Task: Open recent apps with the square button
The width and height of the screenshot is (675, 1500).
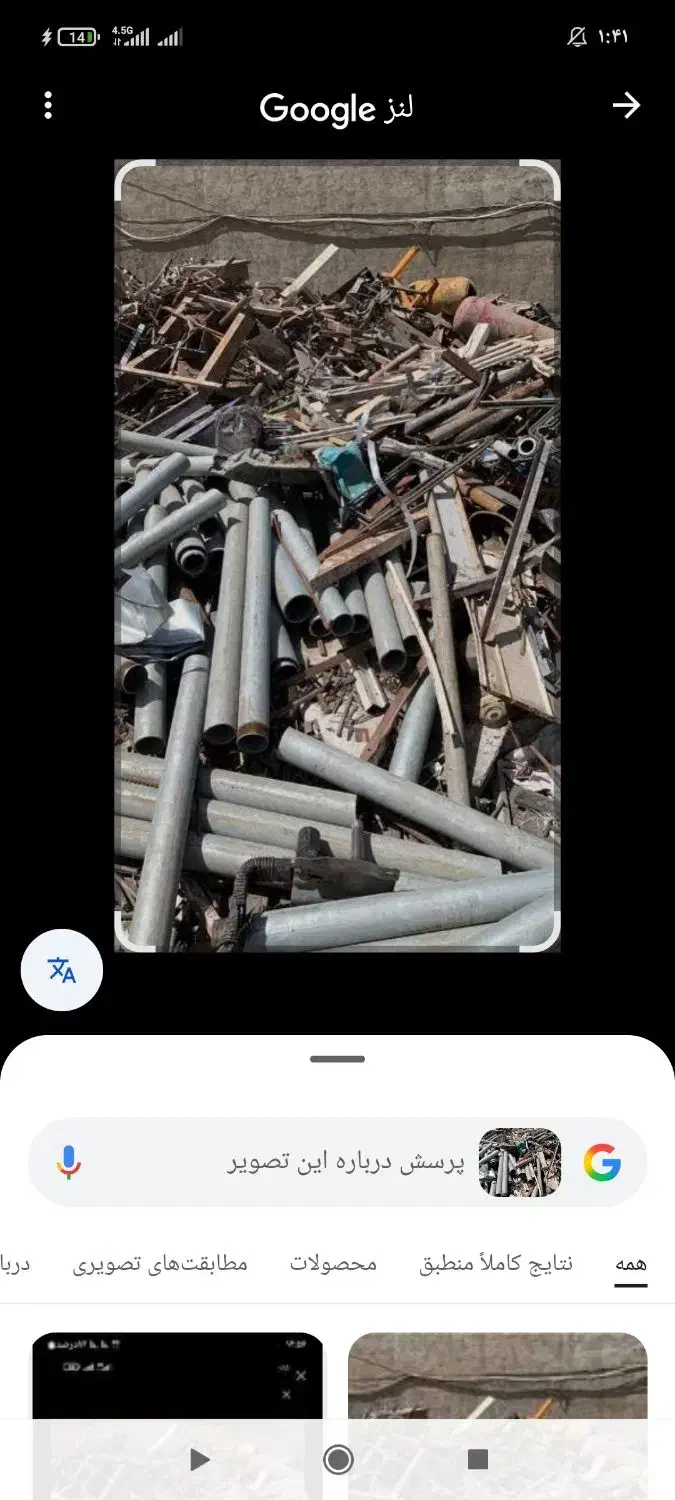Action: click(478, 1460)
